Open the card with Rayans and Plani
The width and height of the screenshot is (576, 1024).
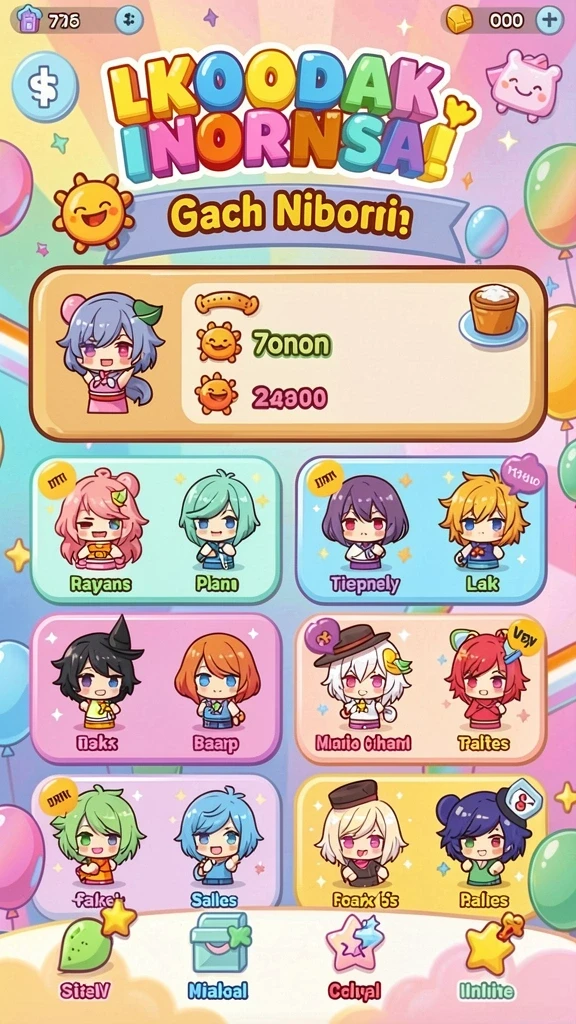(156, 530)
